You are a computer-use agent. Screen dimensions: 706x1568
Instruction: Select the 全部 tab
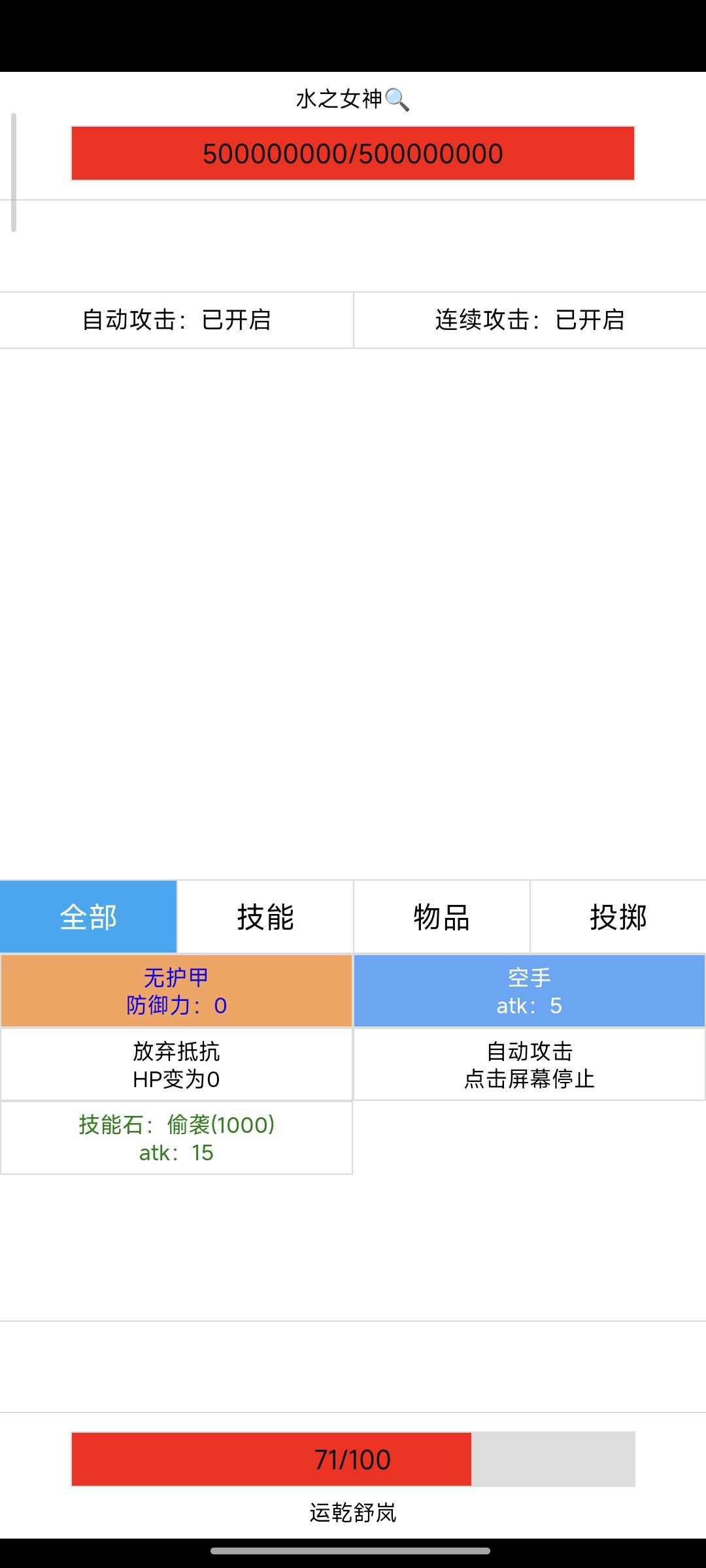click(88, 917)
